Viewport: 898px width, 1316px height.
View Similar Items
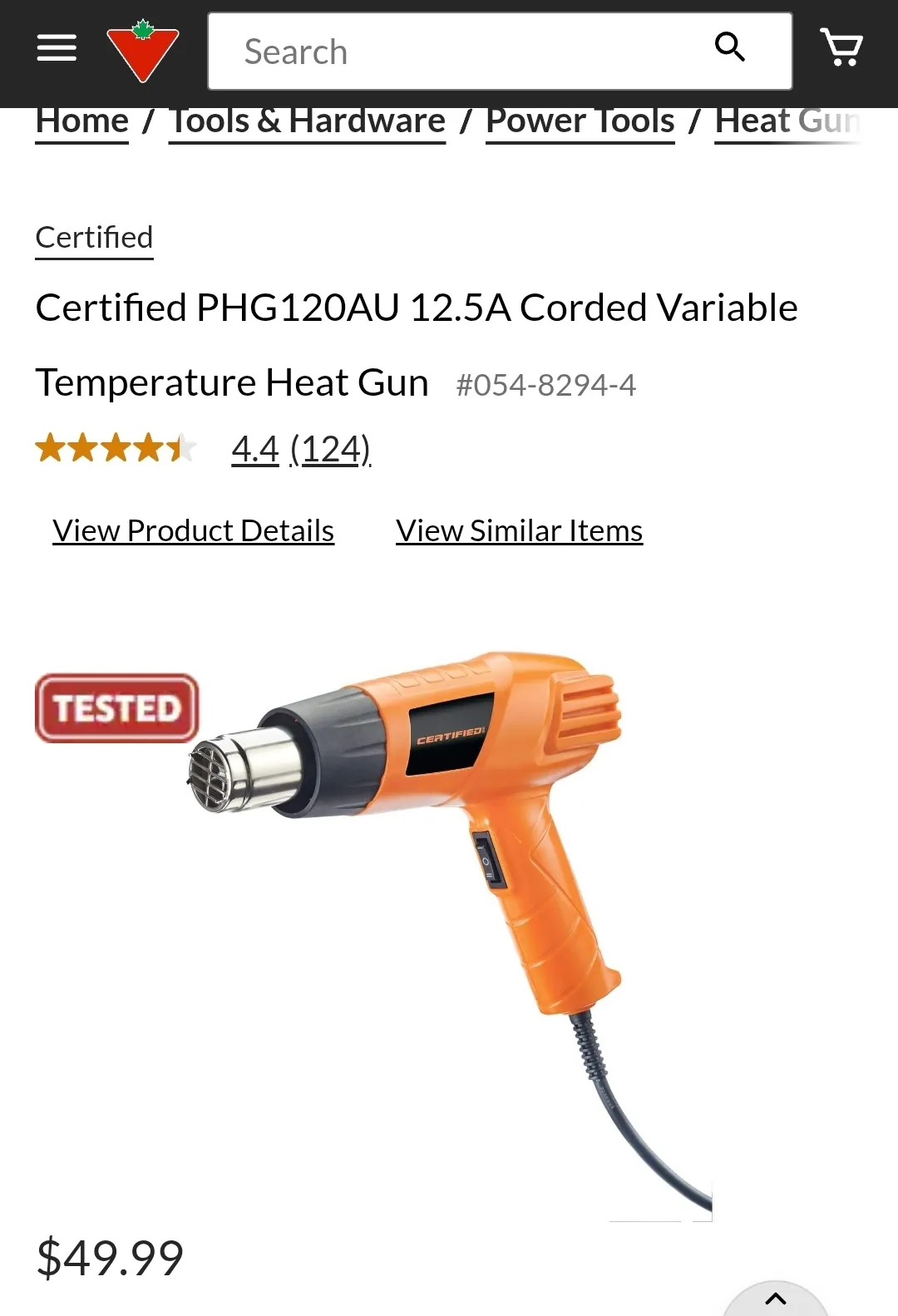pyautogui.click(x=520, y=531)
